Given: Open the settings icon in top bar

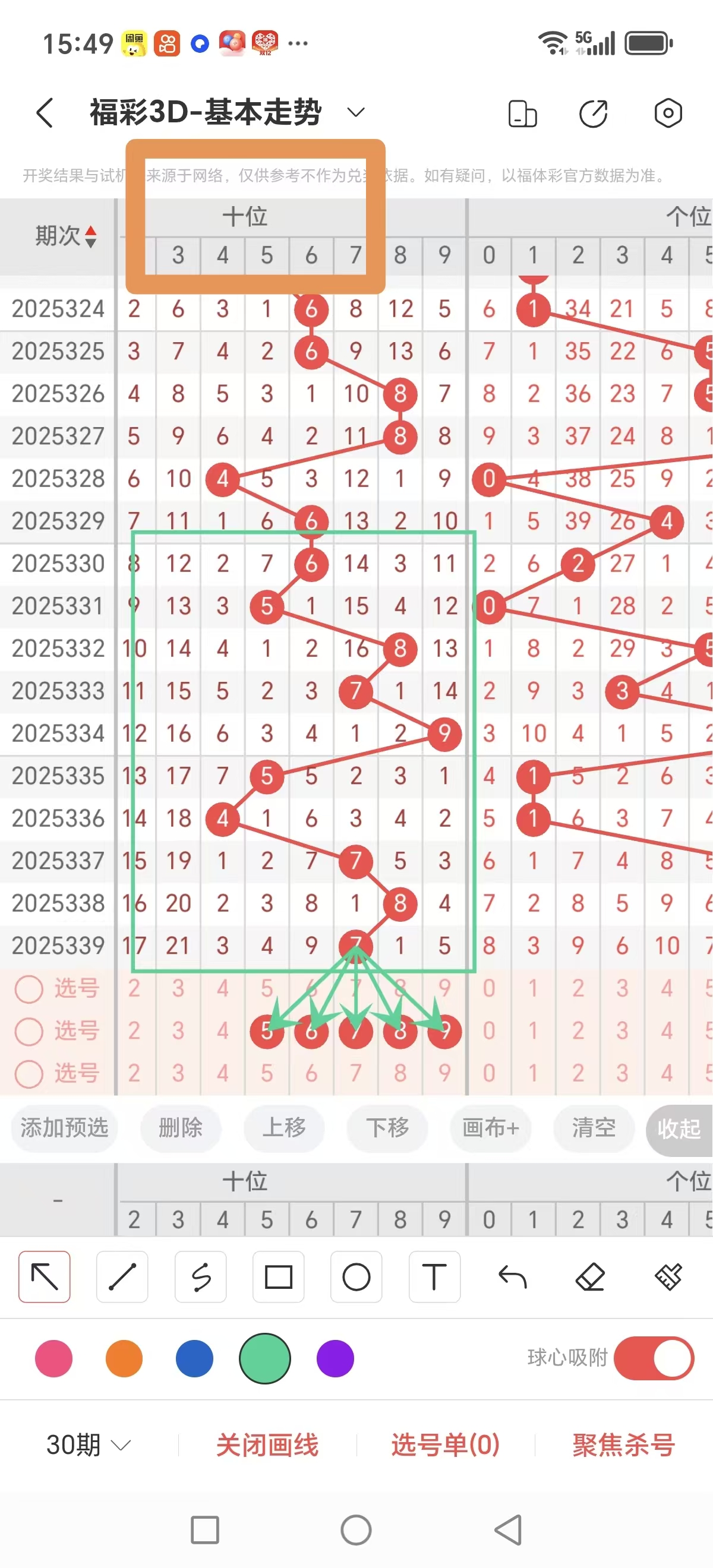Looking at the screenshot, I should pos(668,113).
